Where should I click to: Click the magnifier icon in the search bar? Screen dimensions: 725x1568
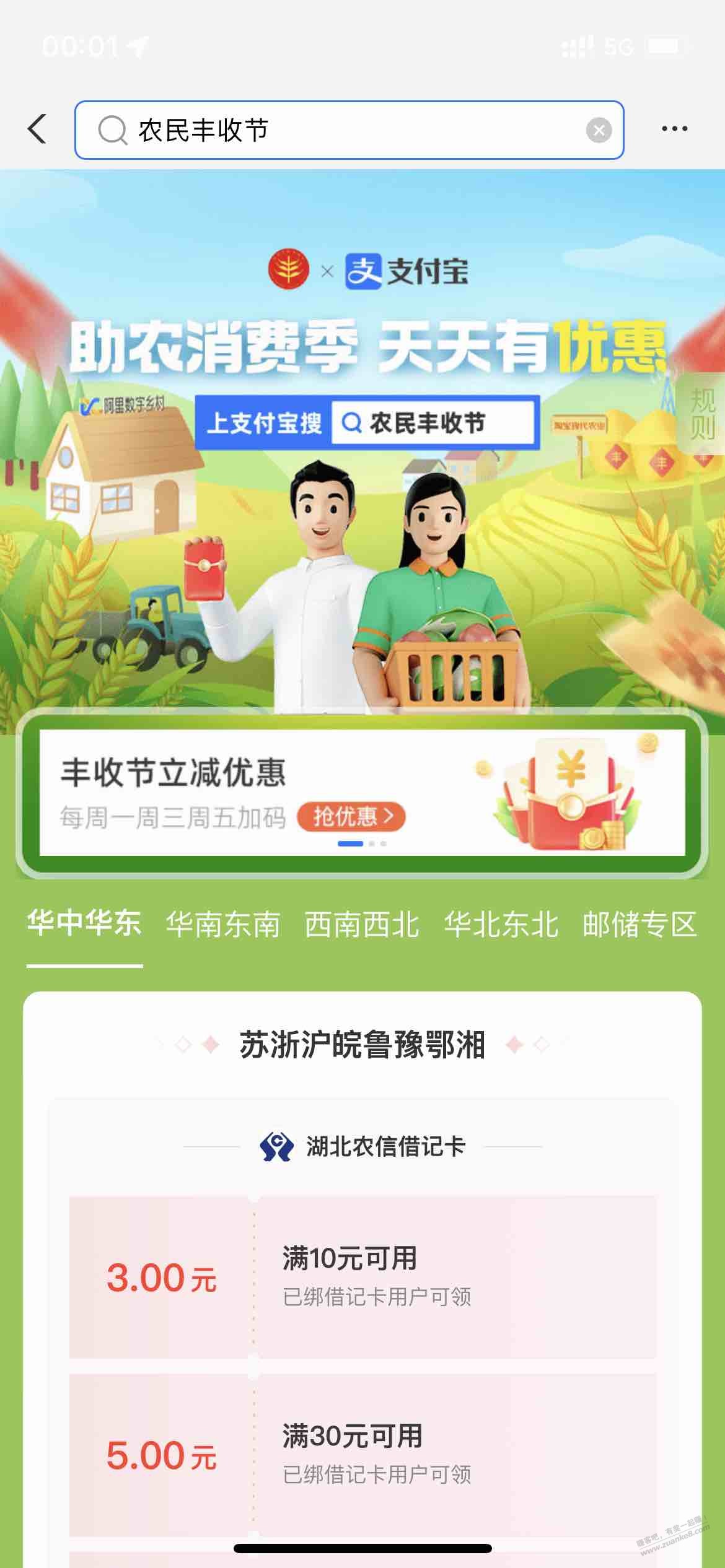pos(112,129)
